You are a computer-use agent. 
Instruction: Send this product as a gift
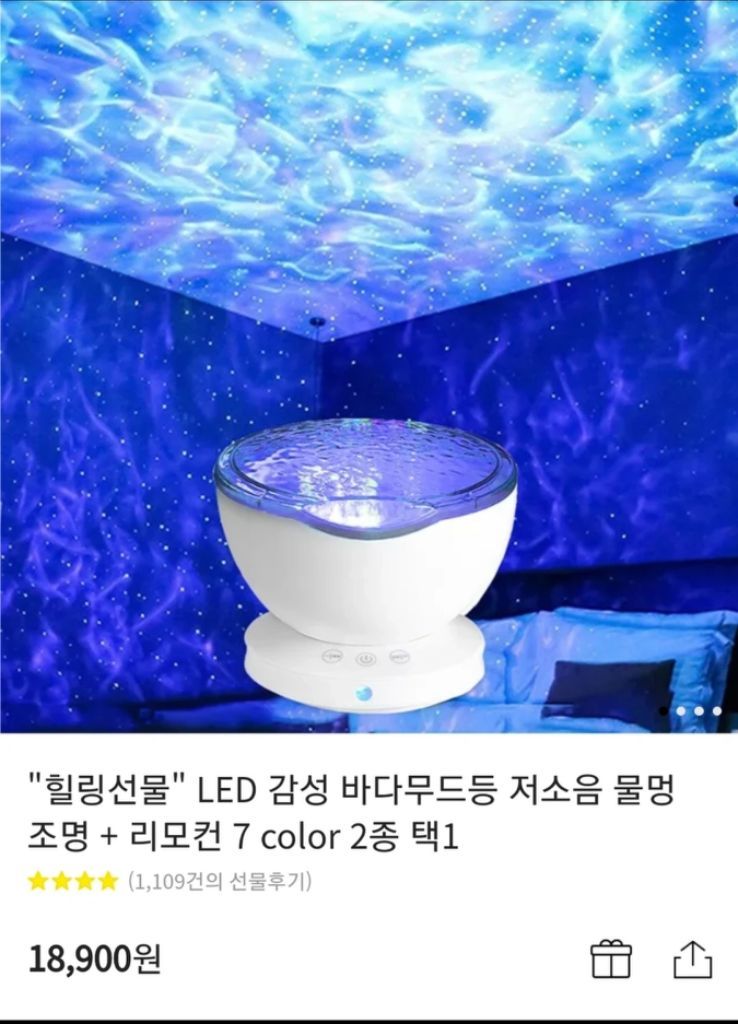pos(611,959)
